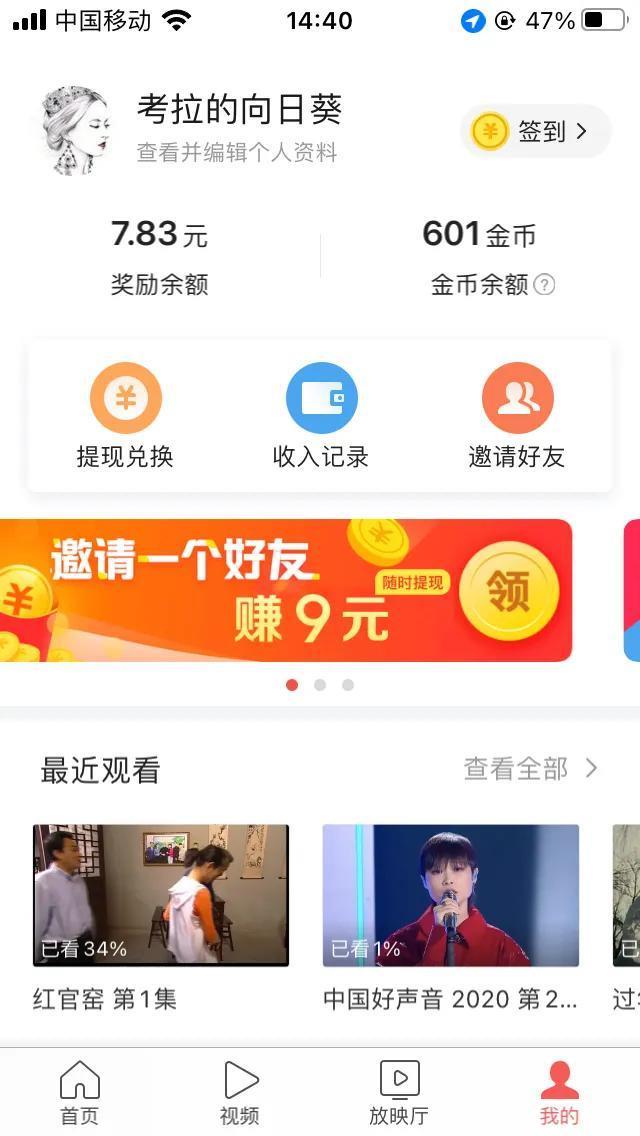Viewport: 640px width, 1136px height.
Task: Open the 邀请一个好友 赚9元 banner
Action: [x=285, y=590]
